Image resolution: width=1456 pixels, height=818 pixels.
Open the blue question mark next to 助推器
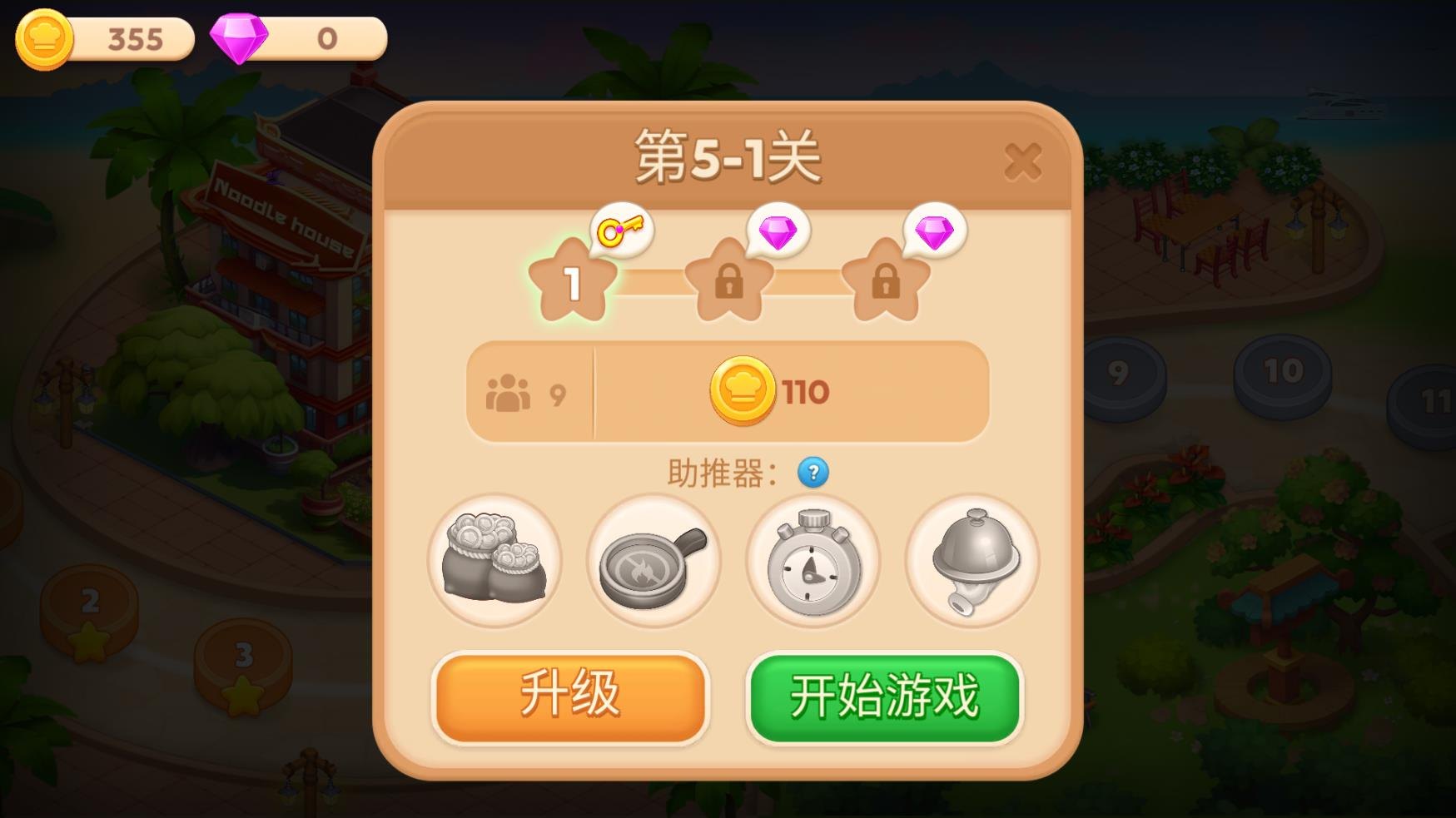pyautogui.click(x=812, y=473)
